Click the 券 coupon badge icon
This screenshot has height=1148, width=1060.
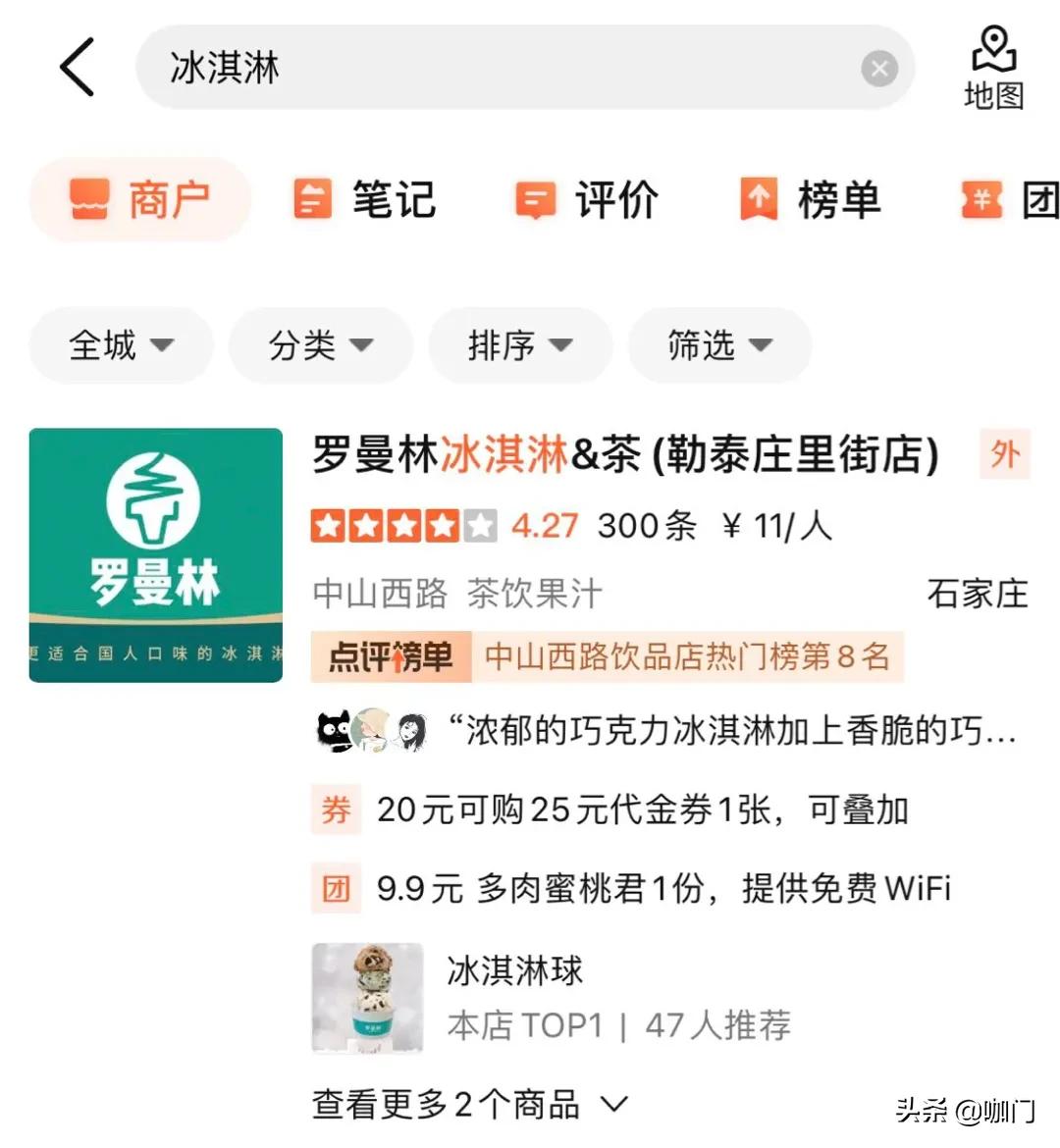click(336, 810)
